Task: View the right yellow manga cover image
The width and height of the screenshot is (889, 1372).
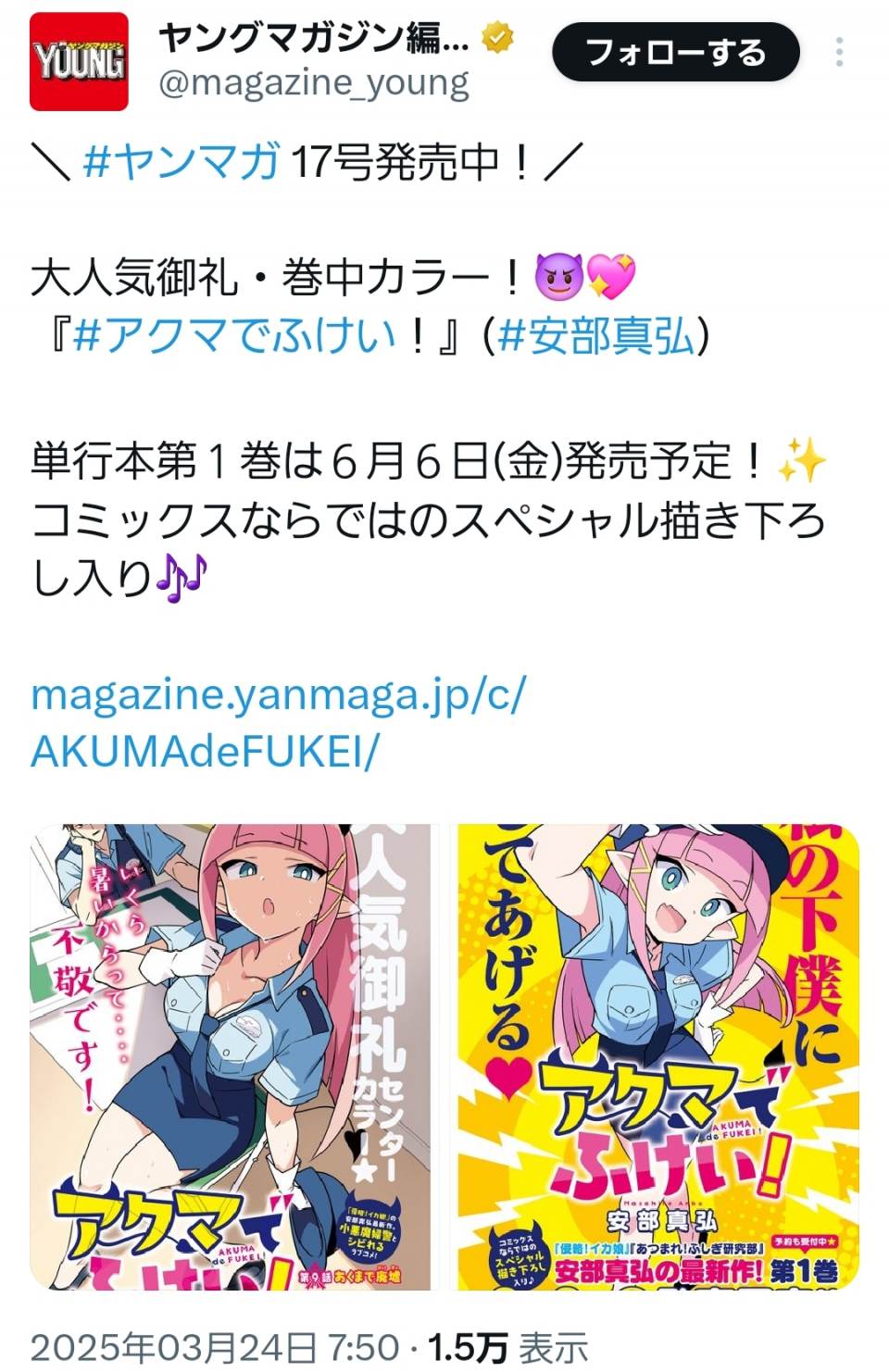Action: tap(658, 1056)
